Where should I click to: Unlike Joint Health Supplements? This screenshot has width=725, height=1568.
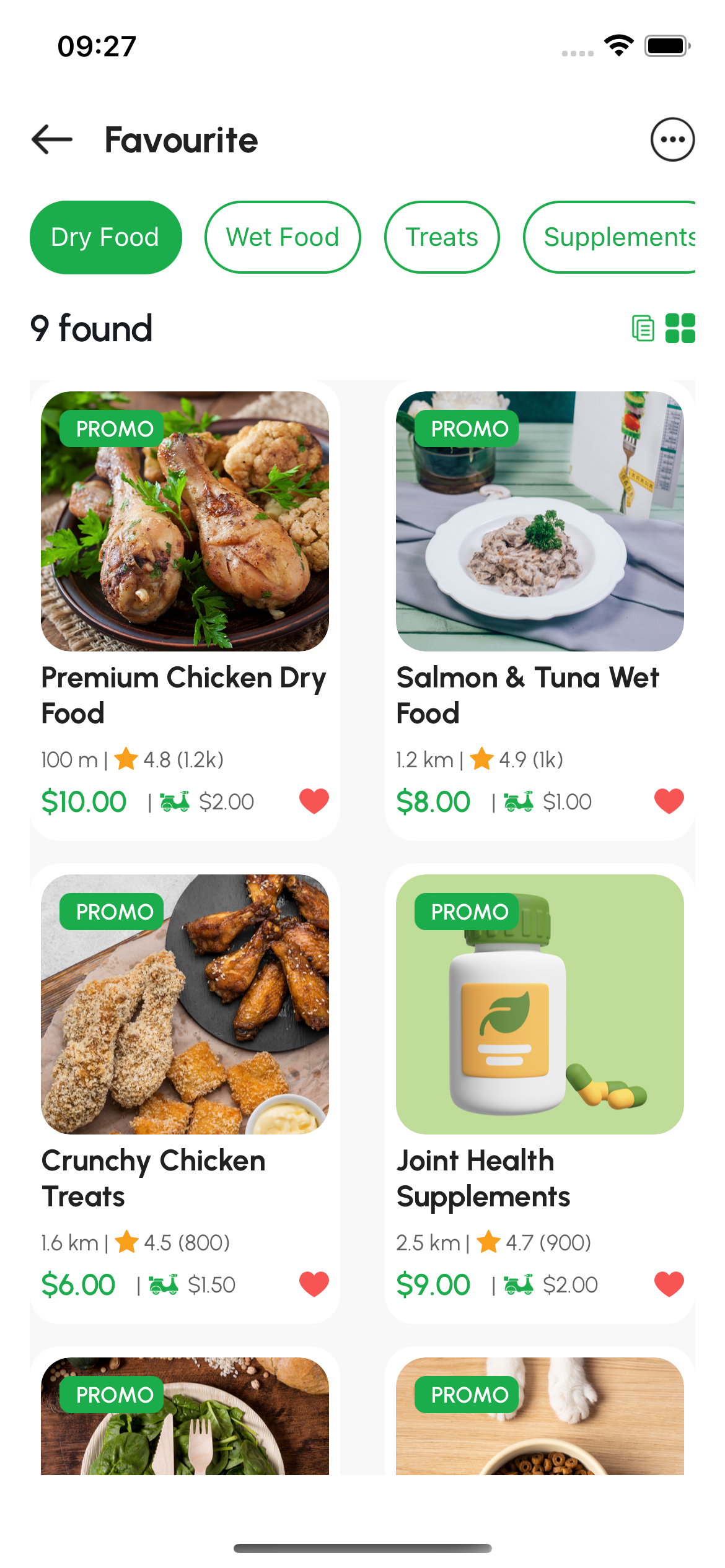coord(669,1284)
